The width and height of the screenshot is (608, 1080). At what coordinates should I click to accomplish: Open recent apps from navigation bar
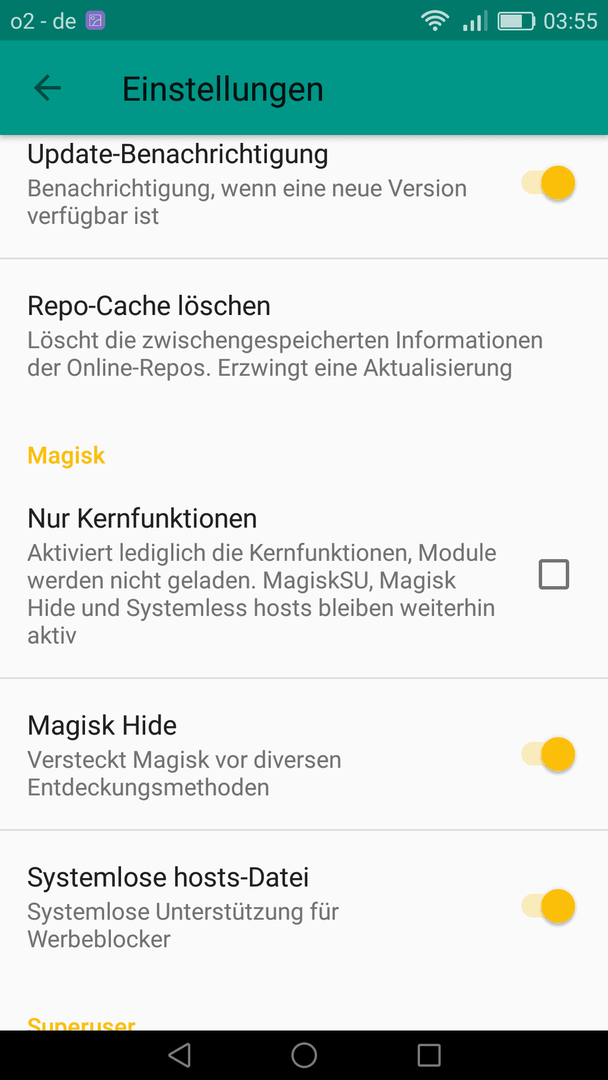(429, 1055)
